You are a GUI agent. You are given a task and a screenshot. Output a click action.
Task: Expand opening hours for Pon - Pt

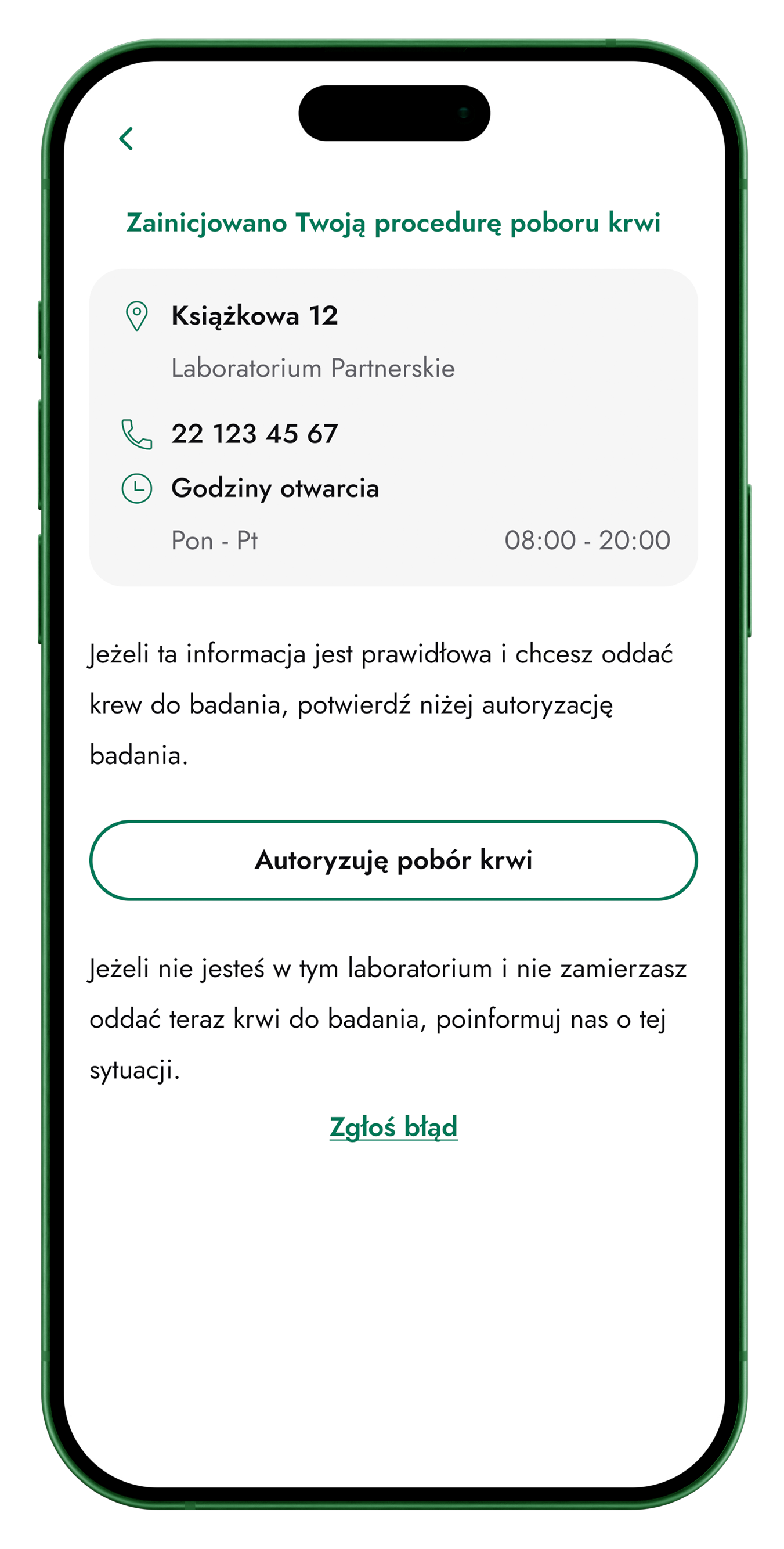216,541
